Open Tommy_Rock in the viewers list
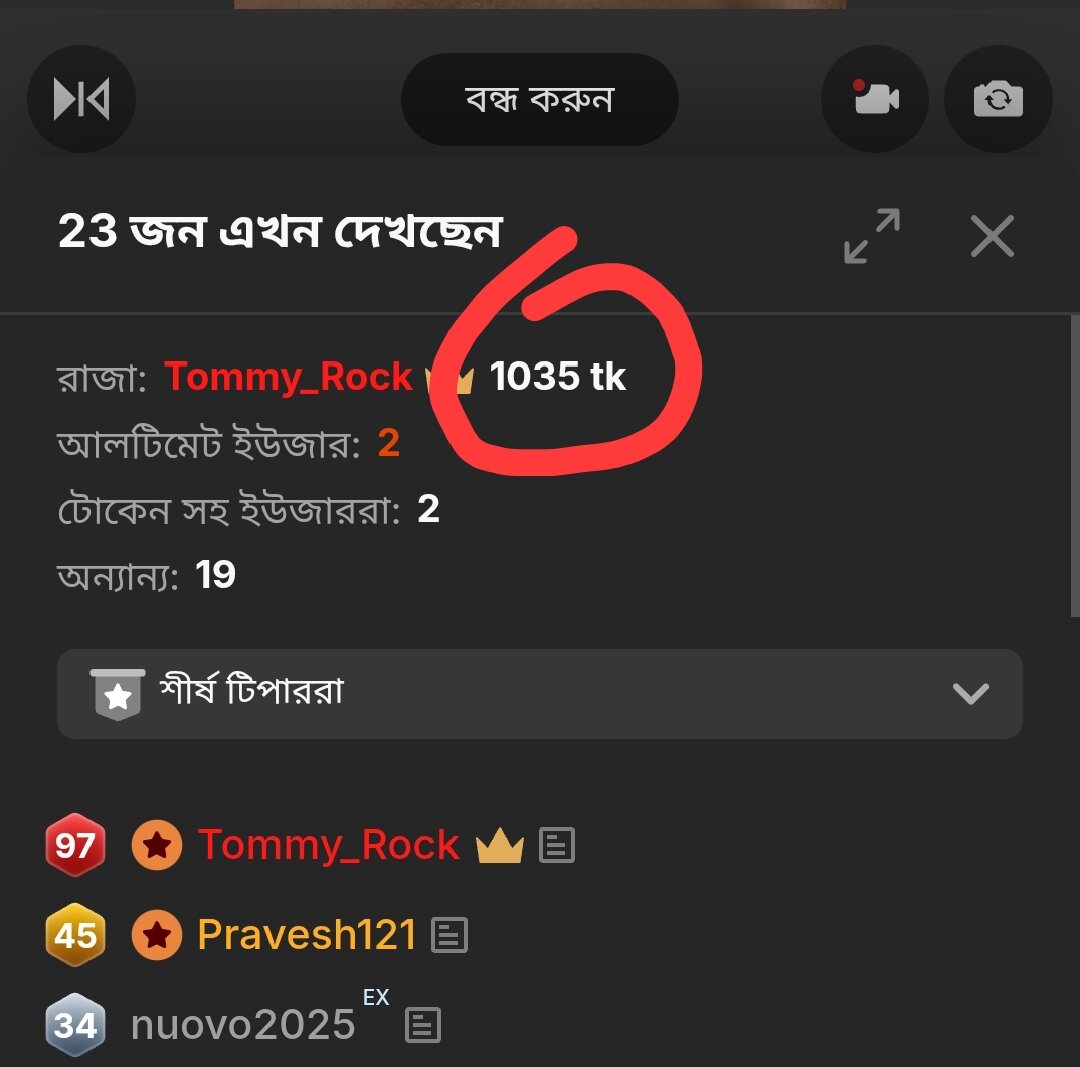 click(x=328, y=846)
